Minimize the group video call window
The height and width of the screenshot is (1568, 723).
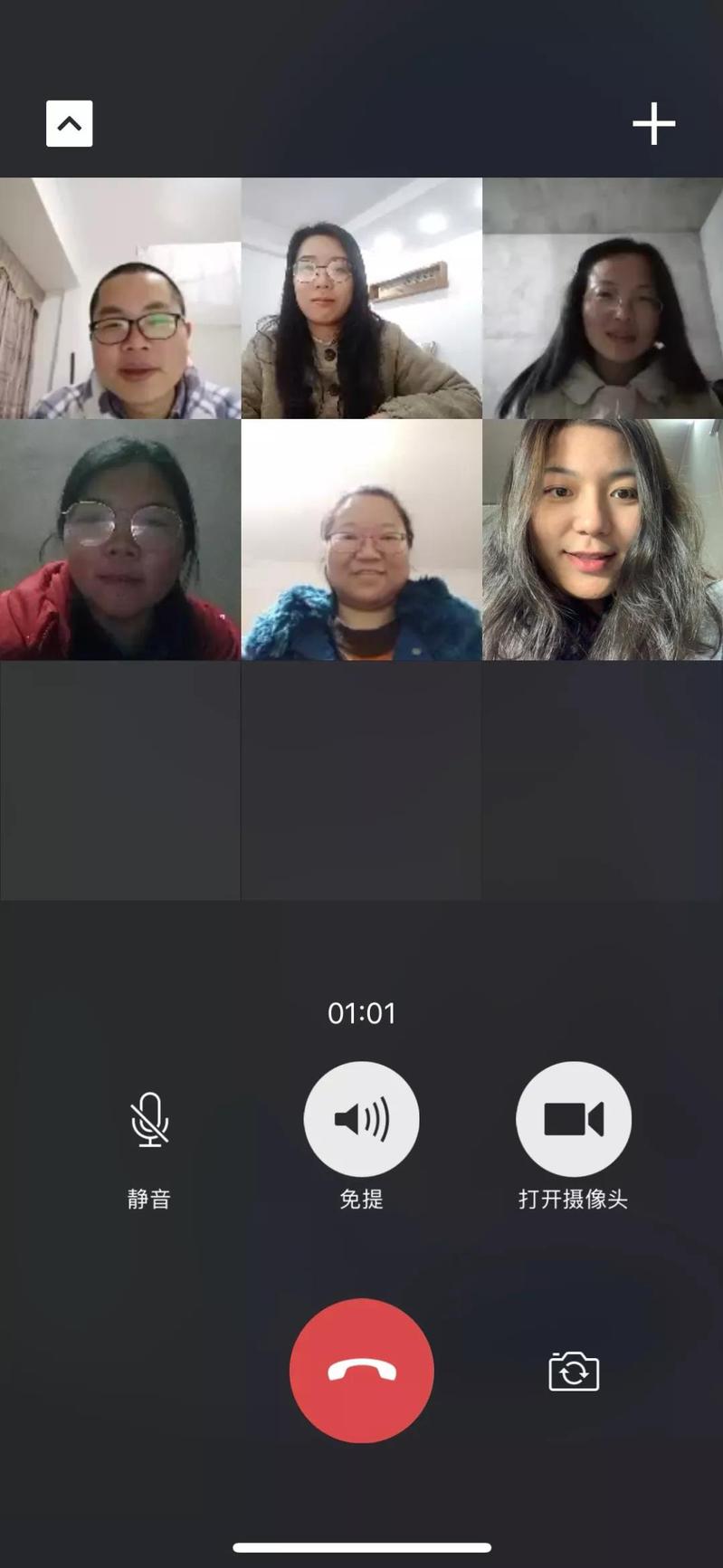coord(70,124)
